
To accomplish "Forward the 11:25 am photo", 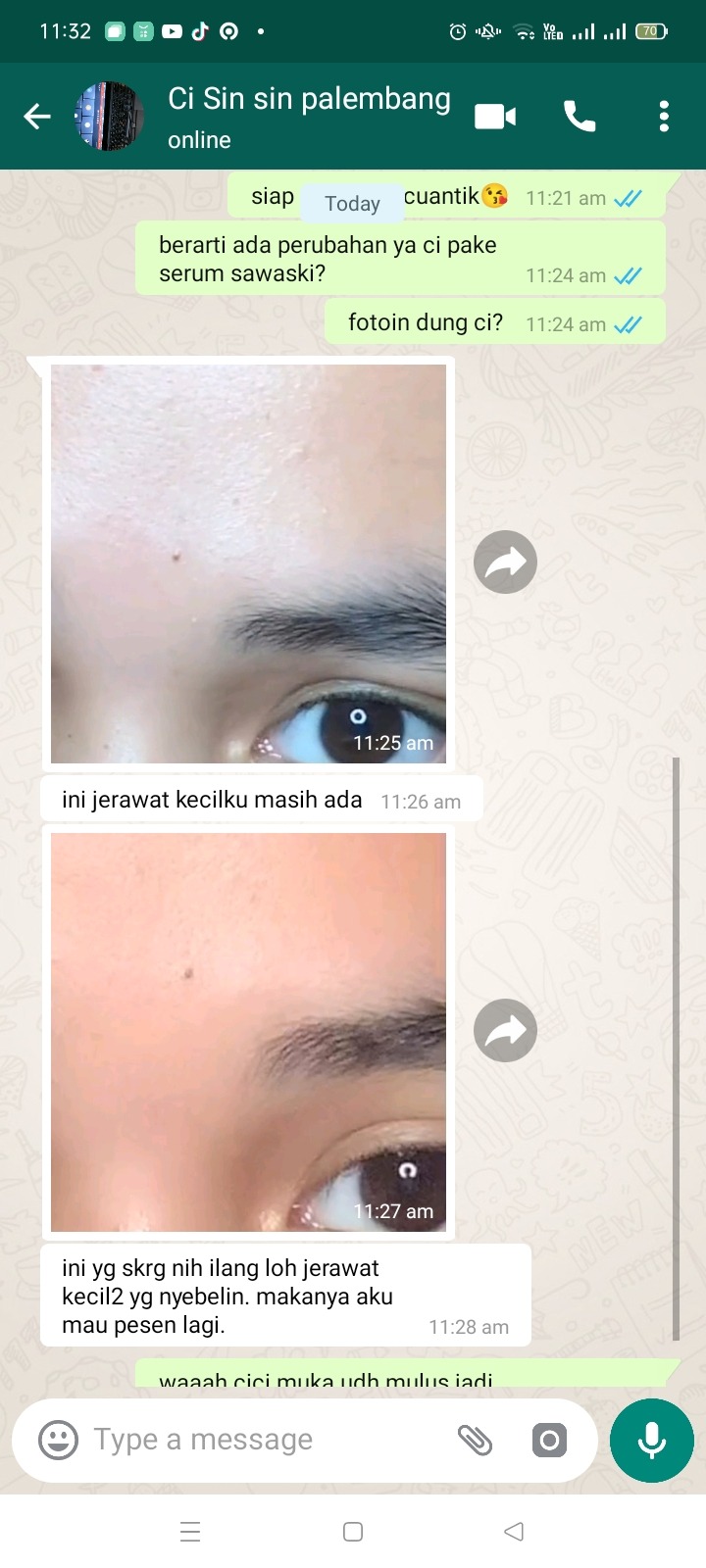I will point(505,563).
